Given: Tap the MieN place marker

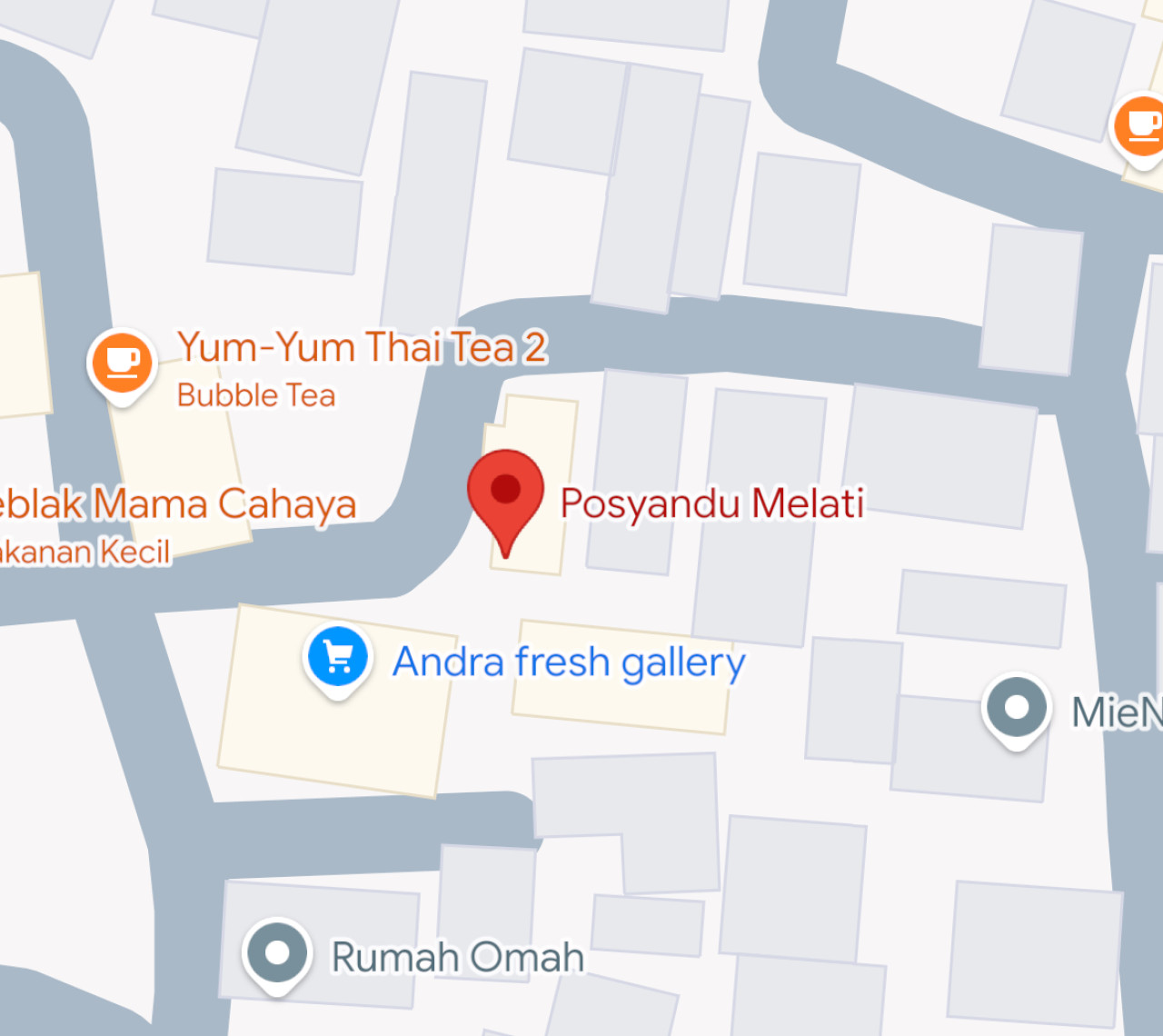Looking at the screenshot, I should coord(1017,709).
